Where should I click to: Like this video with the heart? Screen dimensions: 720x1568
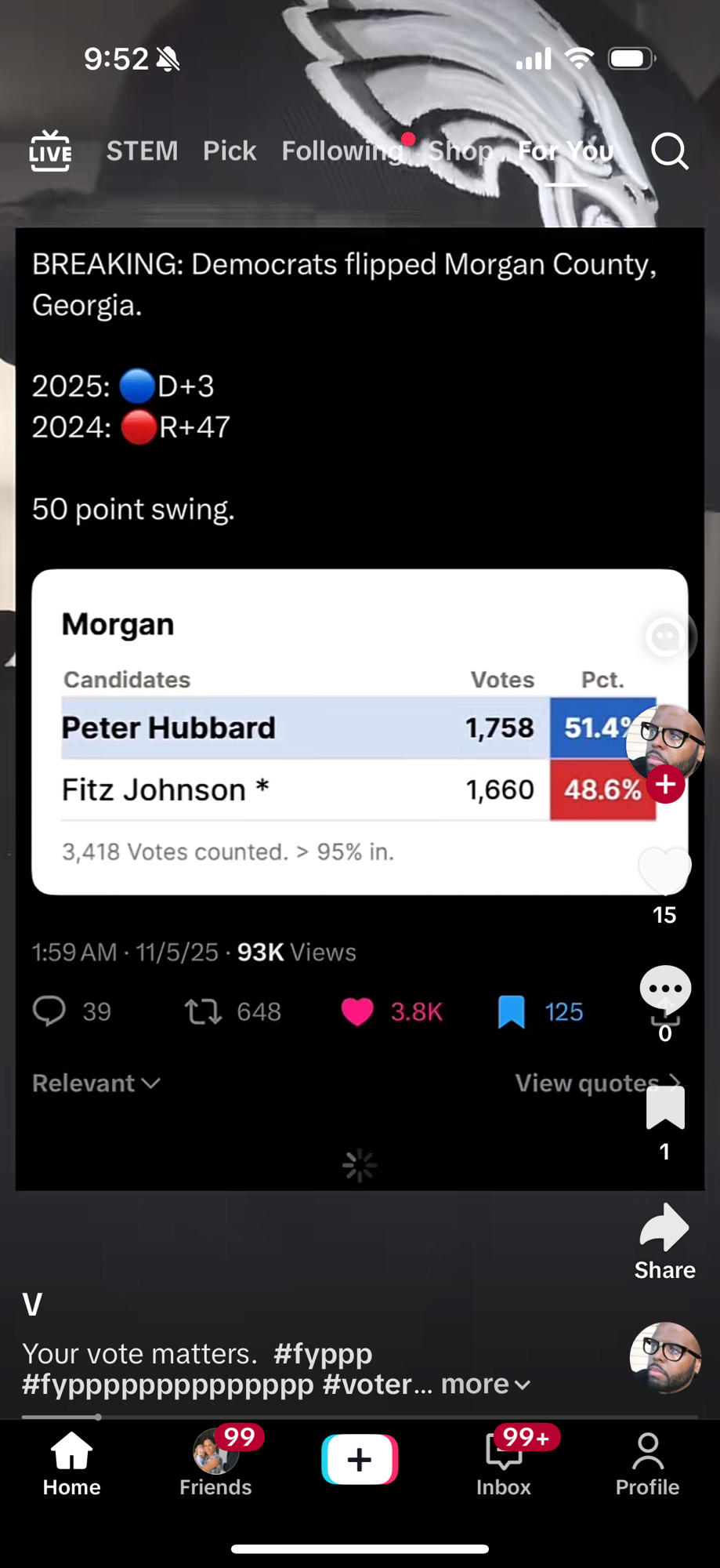(x=664, y=870)
